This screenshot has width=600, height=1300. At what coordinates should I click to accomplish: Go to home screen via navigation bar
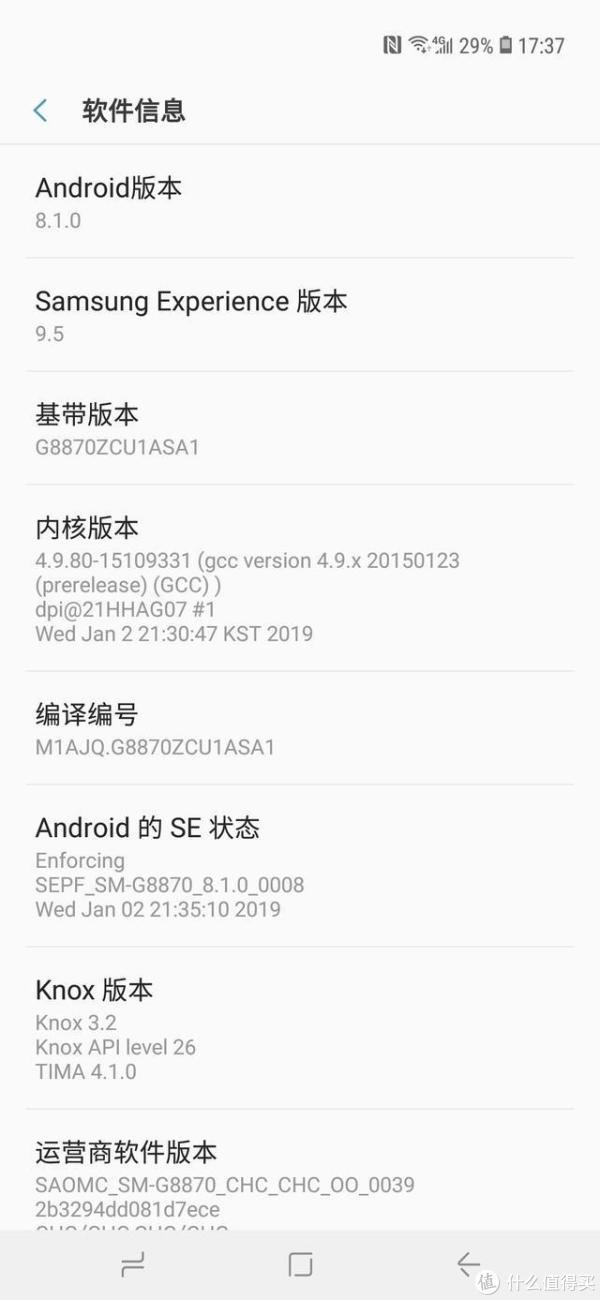pos(300,1265)
